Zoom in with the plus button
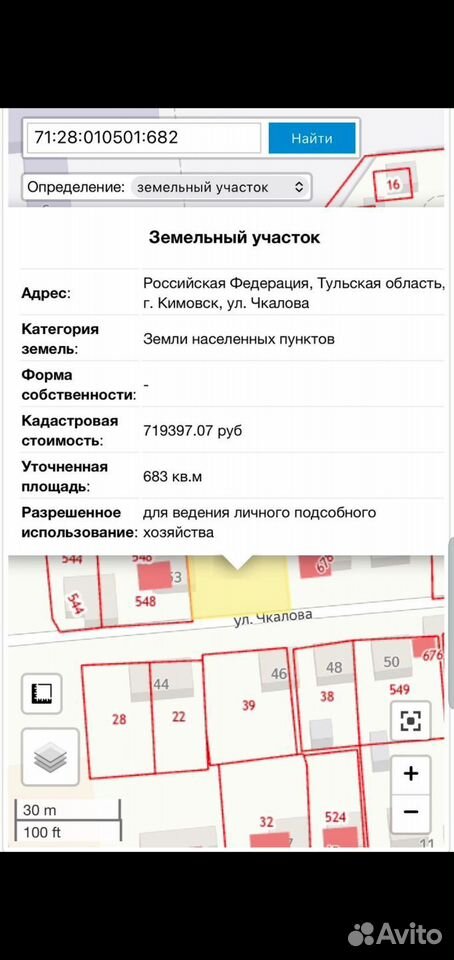Screen dimensions: 454x960 click(411, 774)
